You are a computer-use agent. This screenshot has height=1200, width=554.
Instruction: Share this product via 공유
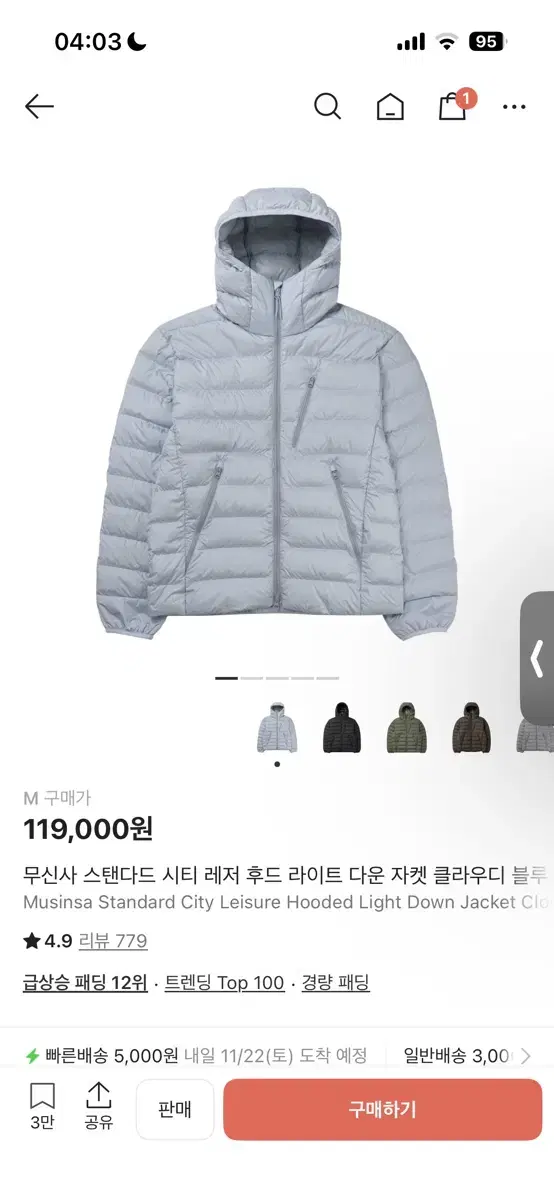click(98, 1108)
